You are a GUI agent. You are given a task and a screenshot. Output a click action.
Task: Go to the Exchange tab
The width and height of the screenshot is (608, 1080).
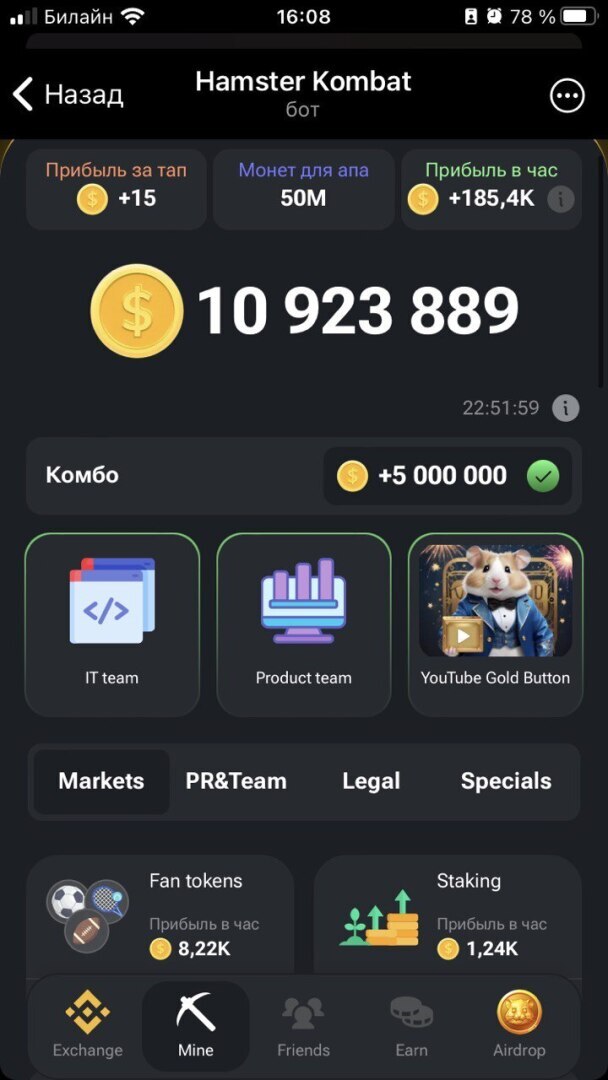[x=88, y=1025]
